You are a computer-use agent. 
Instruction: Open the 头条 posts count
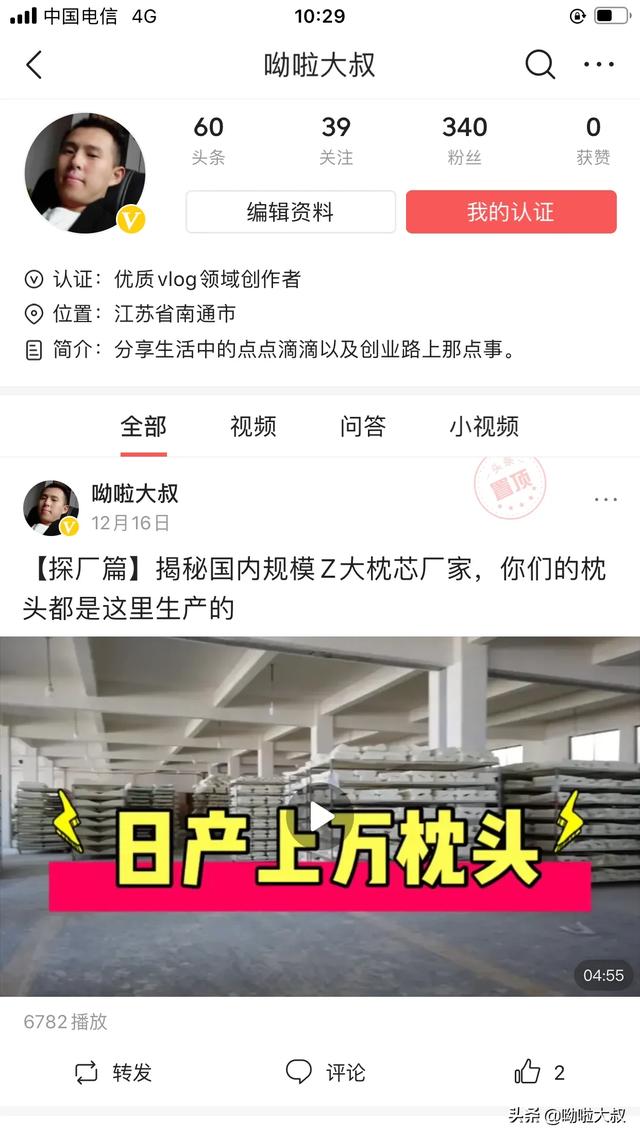pos(208,140)
